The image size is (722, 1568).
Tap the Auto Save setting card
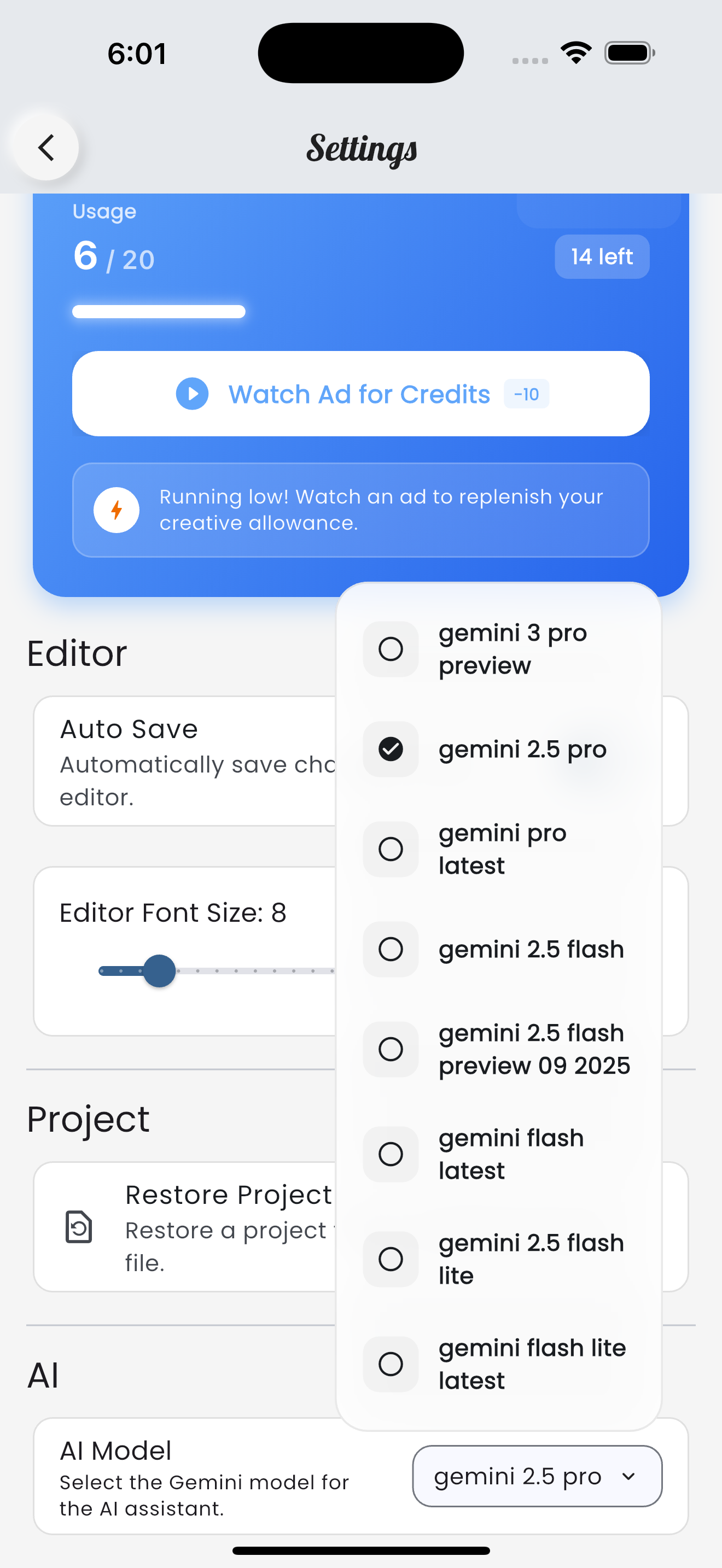click(183, 762)
